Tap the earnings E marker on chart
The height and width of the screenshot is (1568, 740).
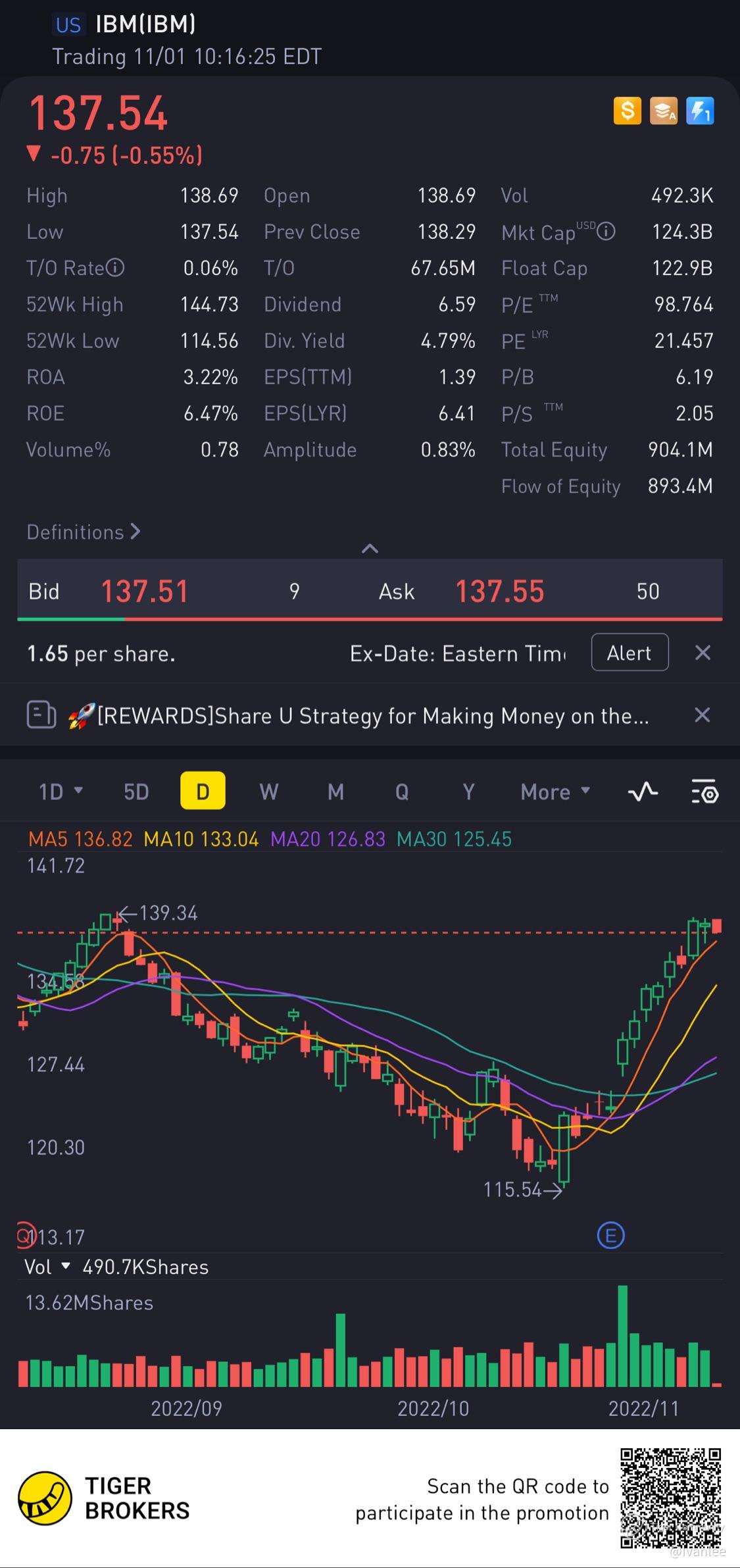pyautogui.click(x=610, y=1236)
